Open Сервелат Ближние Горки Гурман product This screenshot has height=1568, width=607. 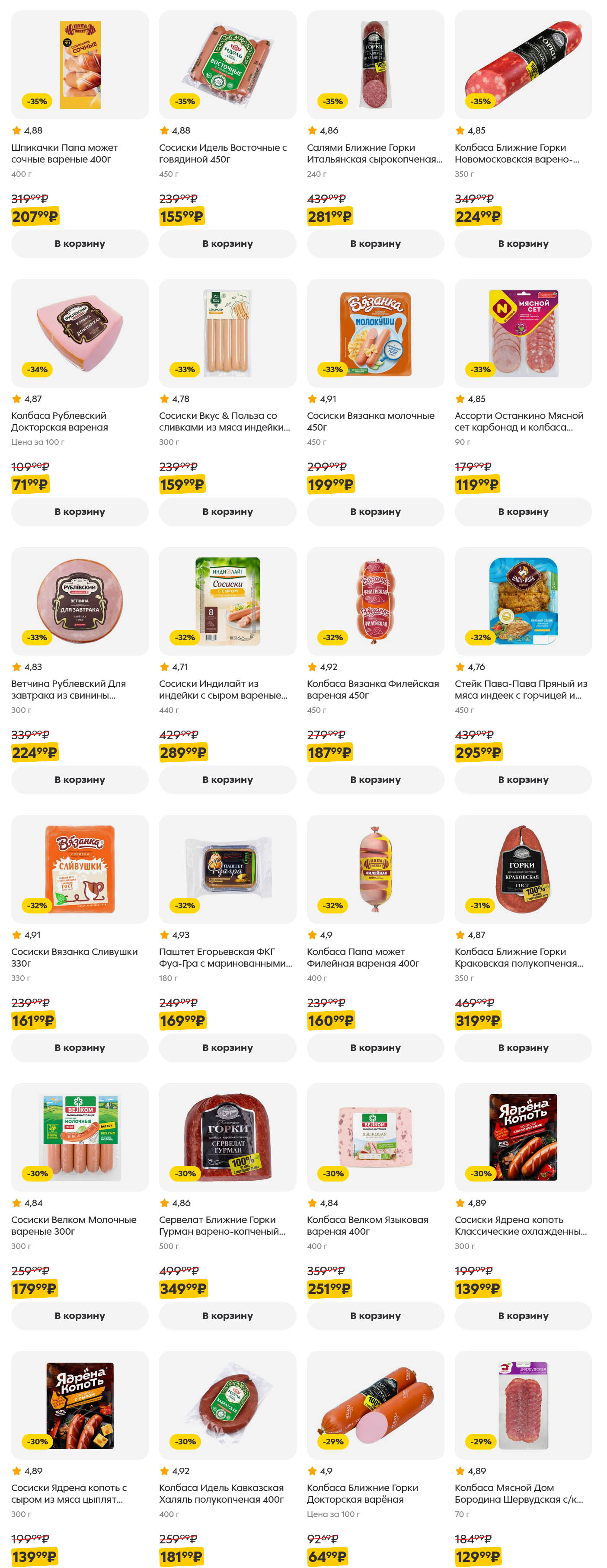[222, 1225]
